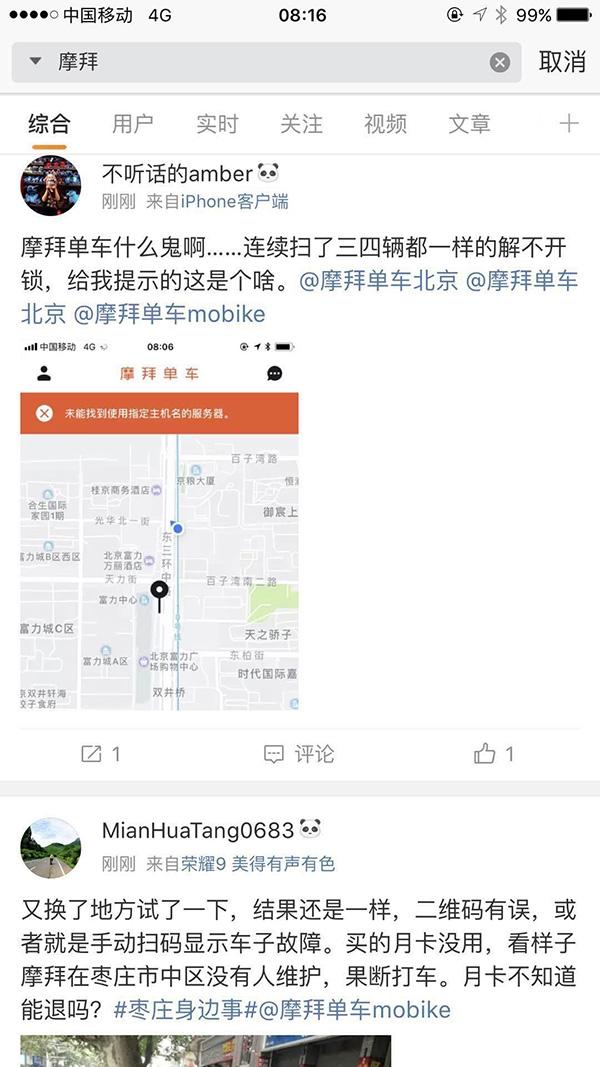Open the first @摩拜单车北京 mention link
The height and width of the screenshot is (1067, 600).
click(x=379, y=281)
